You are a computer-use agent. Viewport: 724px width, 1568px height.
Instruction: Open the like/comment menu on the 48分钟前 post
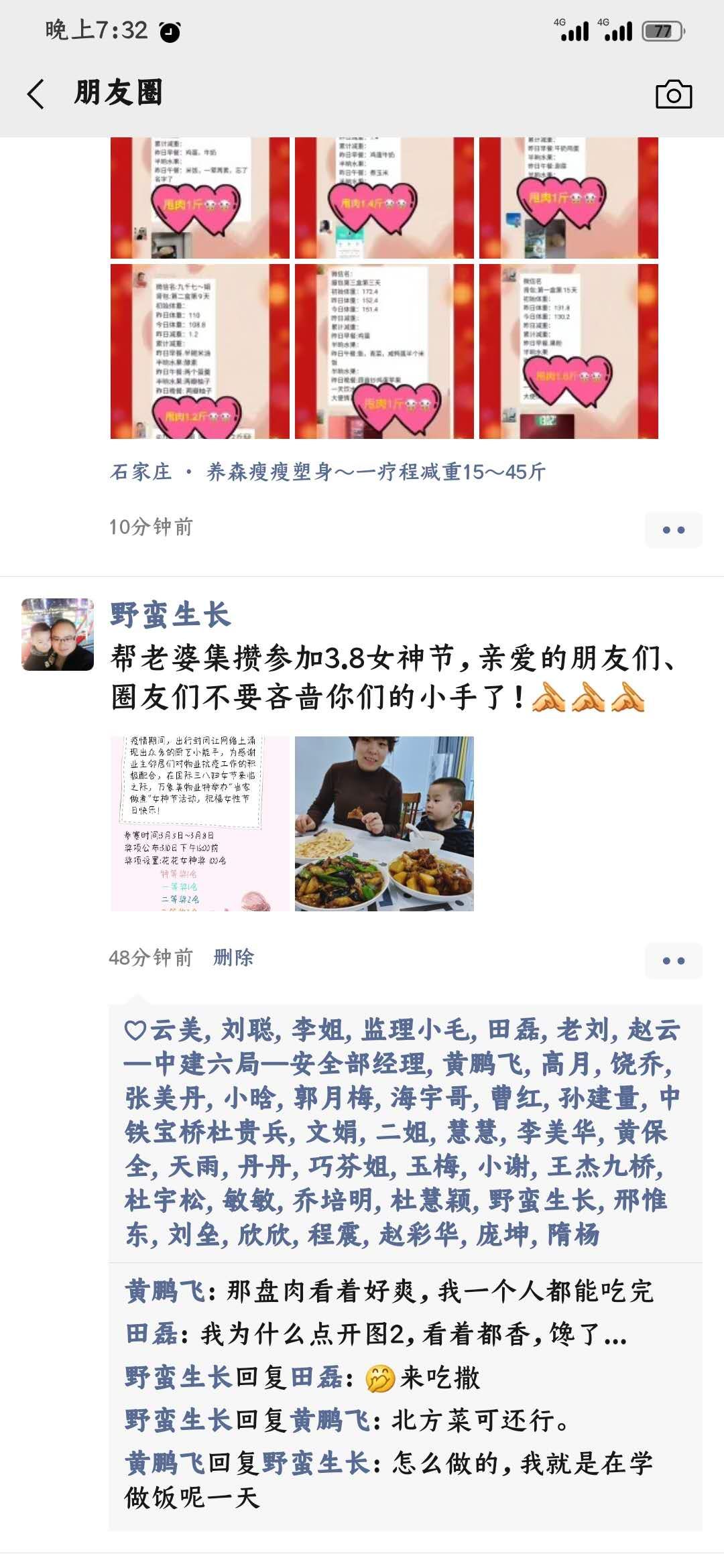click(673, 960)
